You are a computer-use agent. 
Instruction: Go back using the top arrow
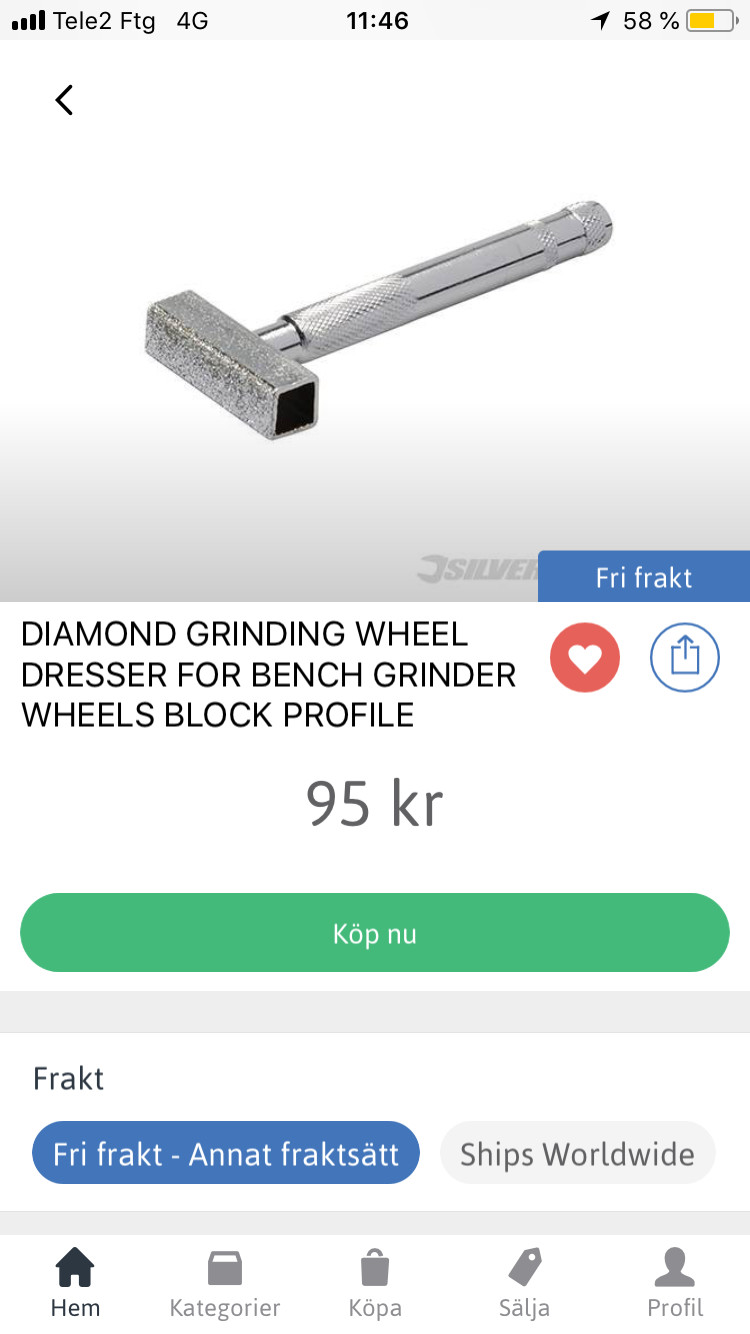[x=65, y=100]
